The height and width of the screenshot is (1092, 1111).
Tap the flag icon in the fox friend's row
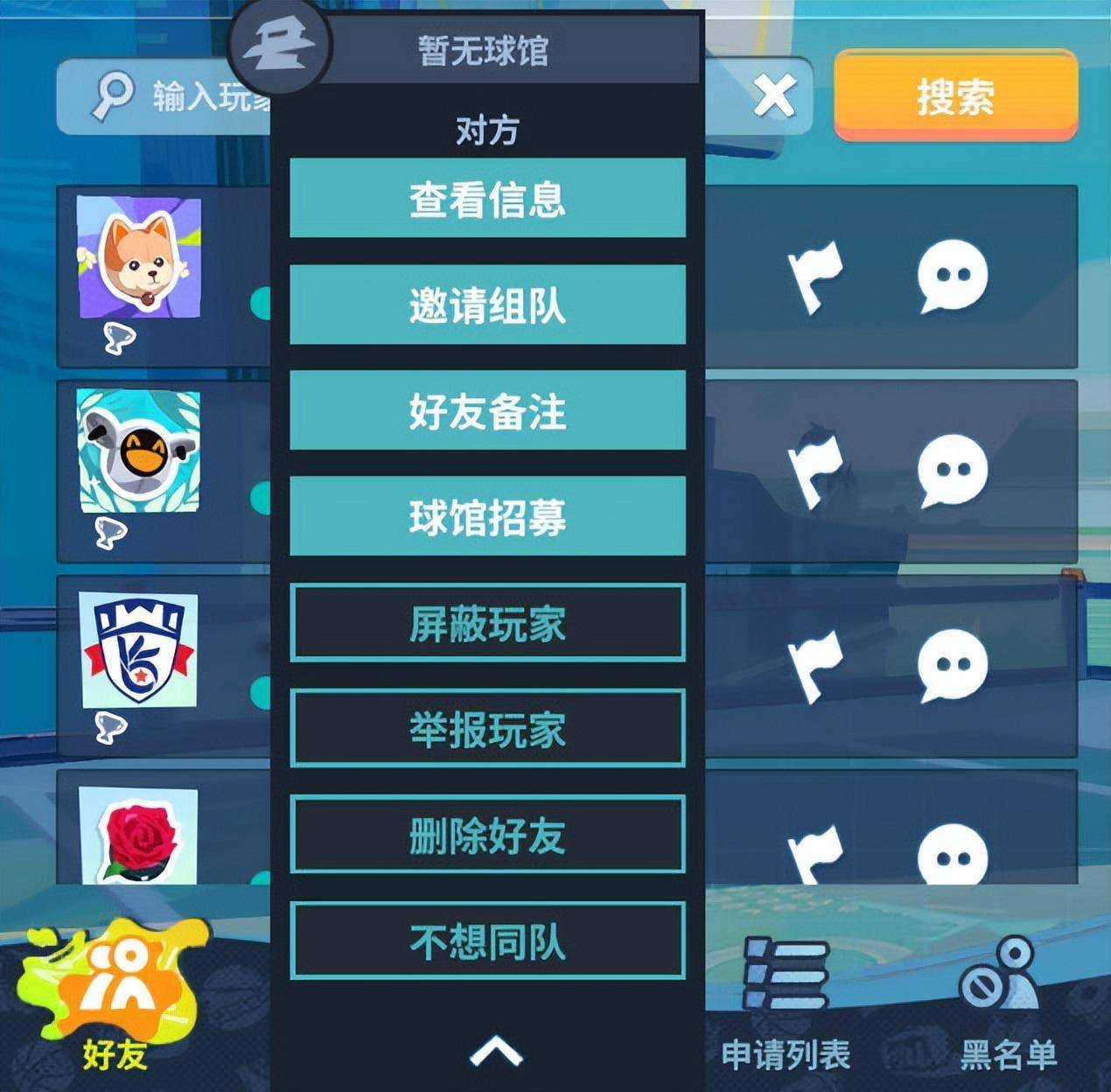pyautogui.click(x=814, y=276)
